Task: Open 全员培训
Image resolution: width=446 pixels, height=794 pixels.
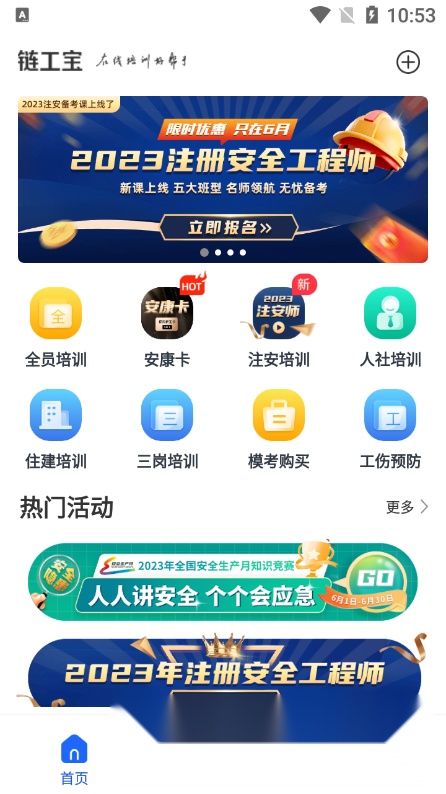Action: click(56, 328)
